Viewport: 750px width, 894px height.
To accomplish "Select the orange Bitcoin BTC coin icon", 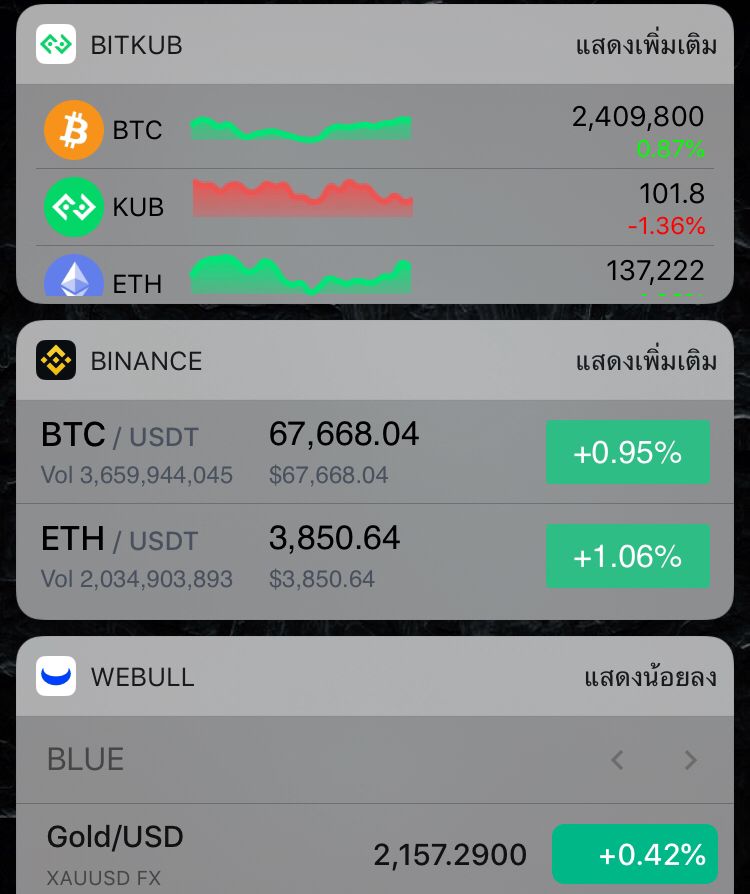I will pyautogui.click(x=74, y=130).
